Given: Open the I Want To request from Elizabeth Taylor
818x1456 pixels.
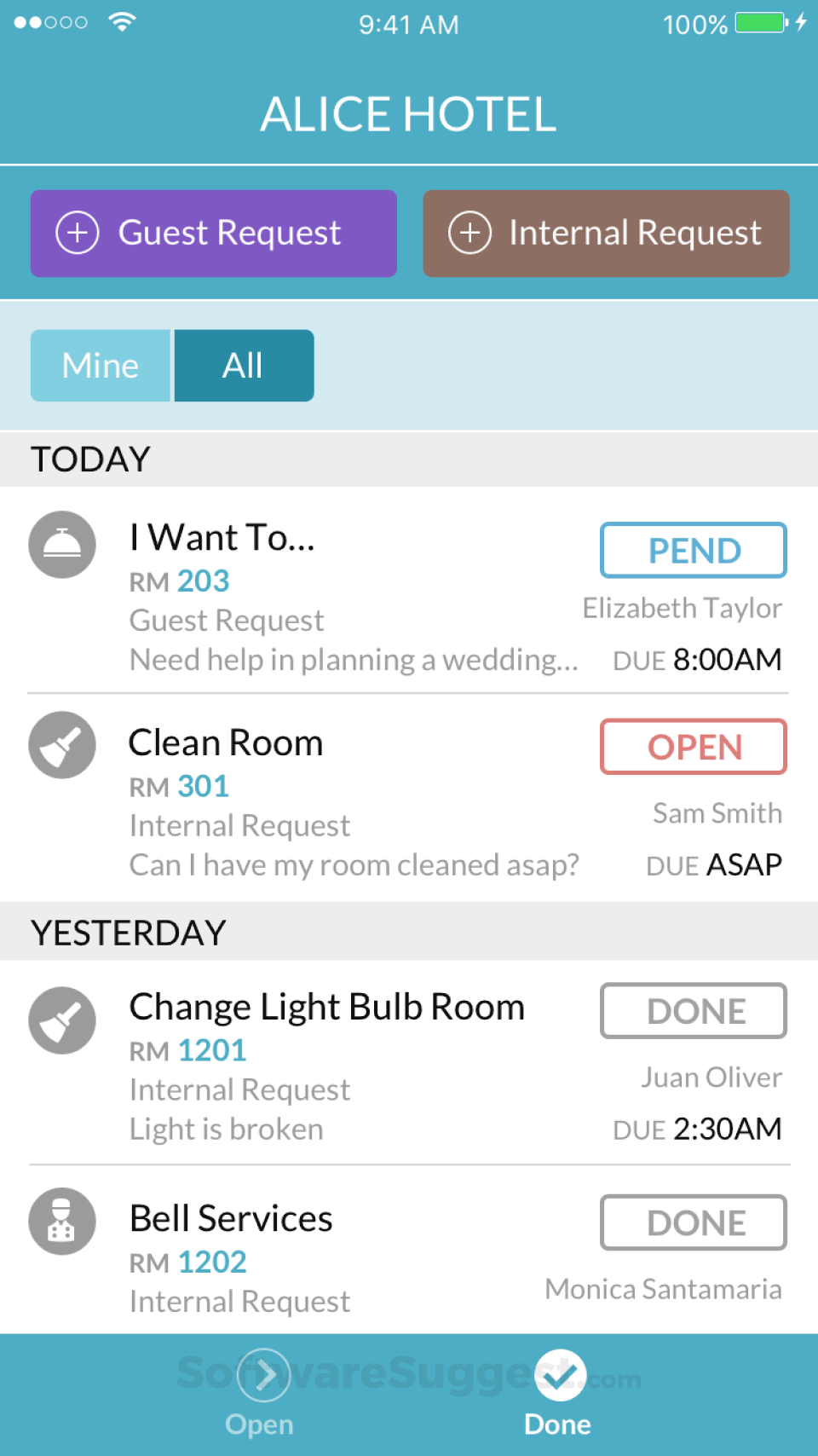Looking at the screenshot, I should tap(341, 597).
